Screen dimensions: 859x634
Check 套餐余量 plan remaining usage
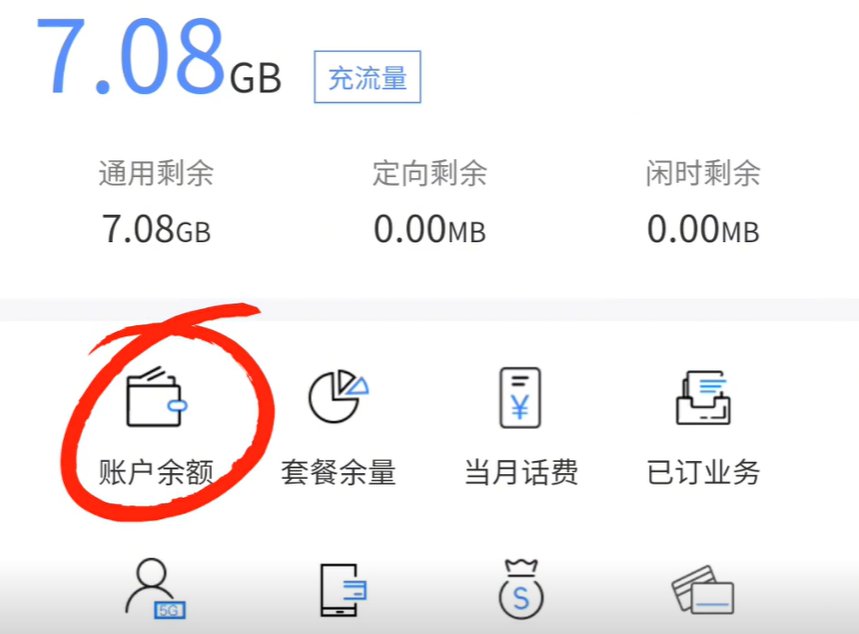click(x=338, y=420)
